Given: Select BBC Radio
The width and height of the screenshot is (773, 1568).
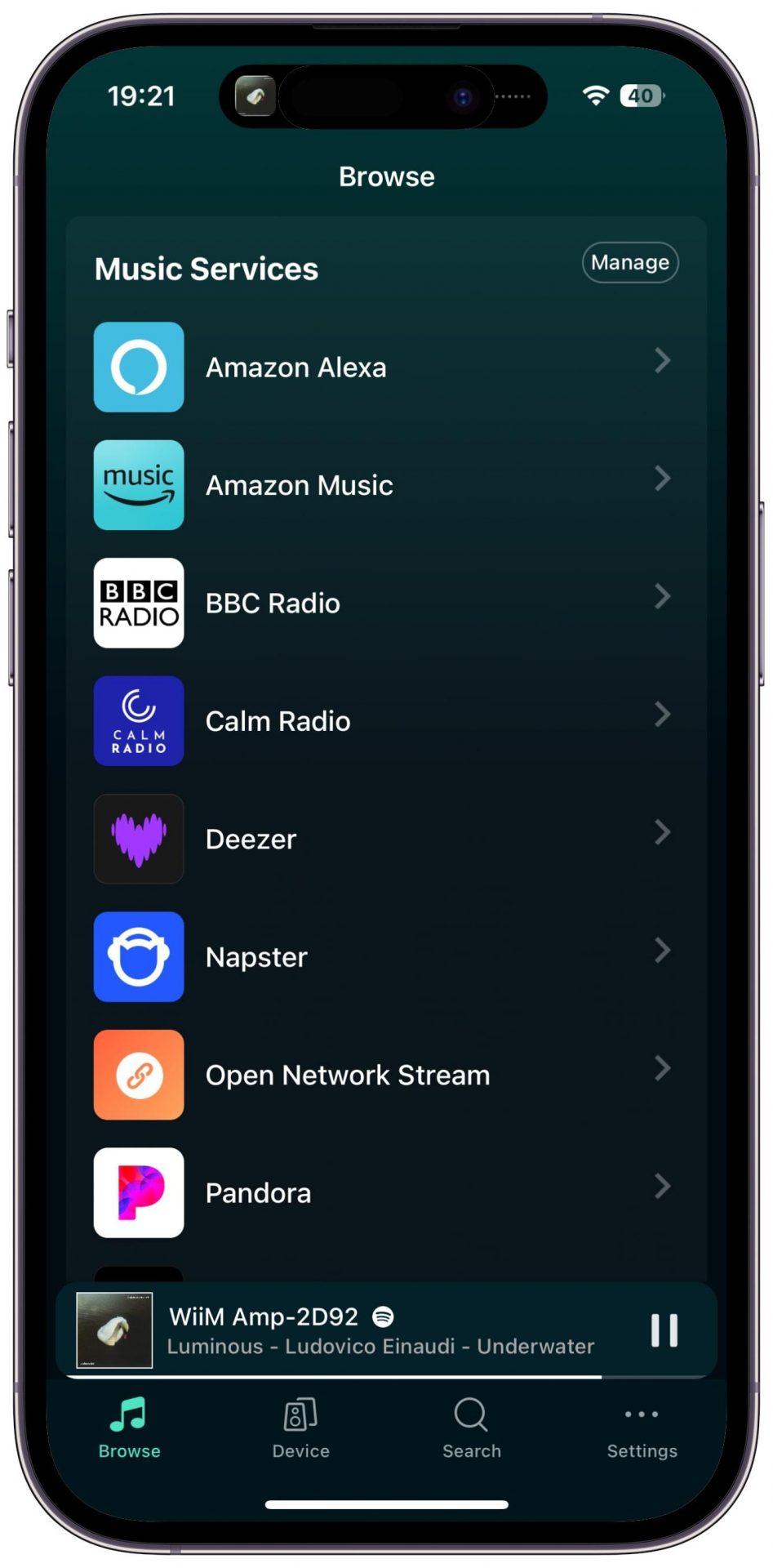Looking at the screenshot, I should click(x=386, y=603).
